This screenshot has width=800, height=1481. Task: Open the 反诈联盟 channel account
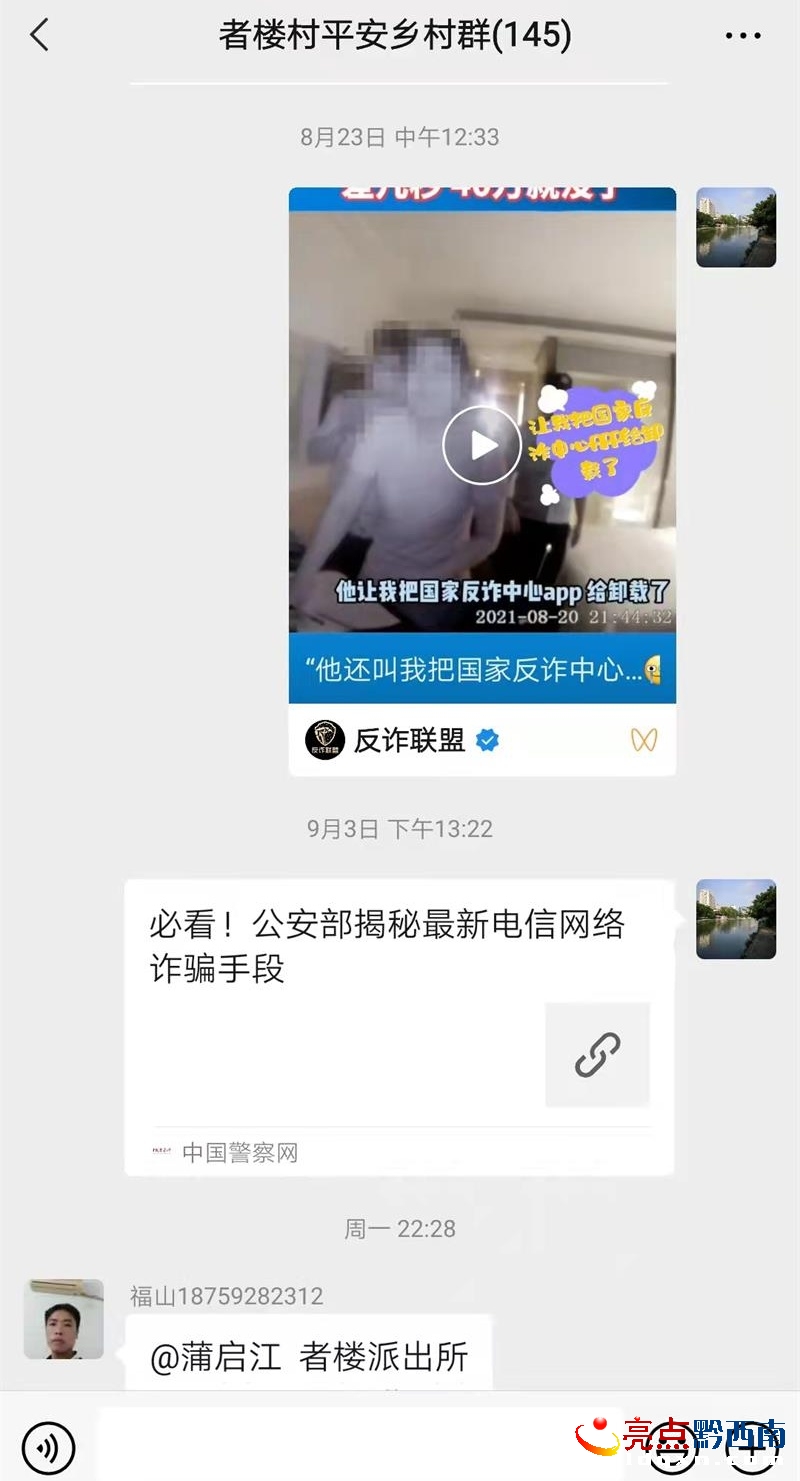[408, 741]
